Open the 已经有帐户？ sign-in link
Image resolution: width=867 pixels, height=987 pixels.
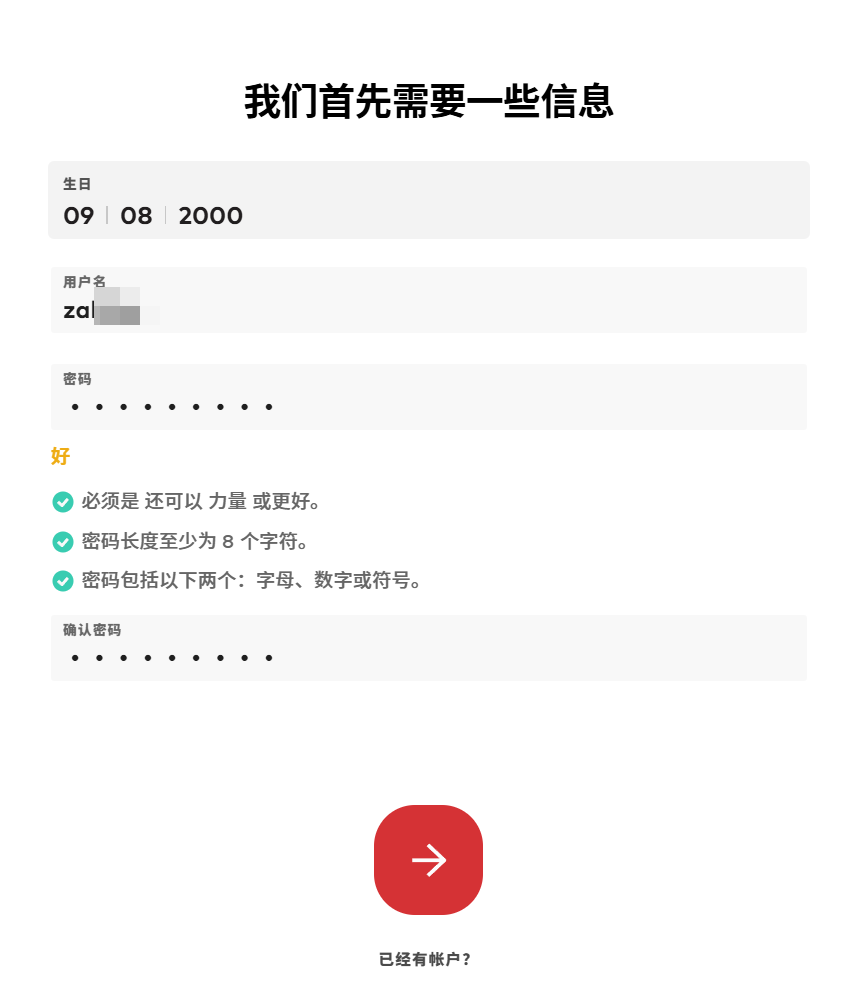click(x=425, y=960)
